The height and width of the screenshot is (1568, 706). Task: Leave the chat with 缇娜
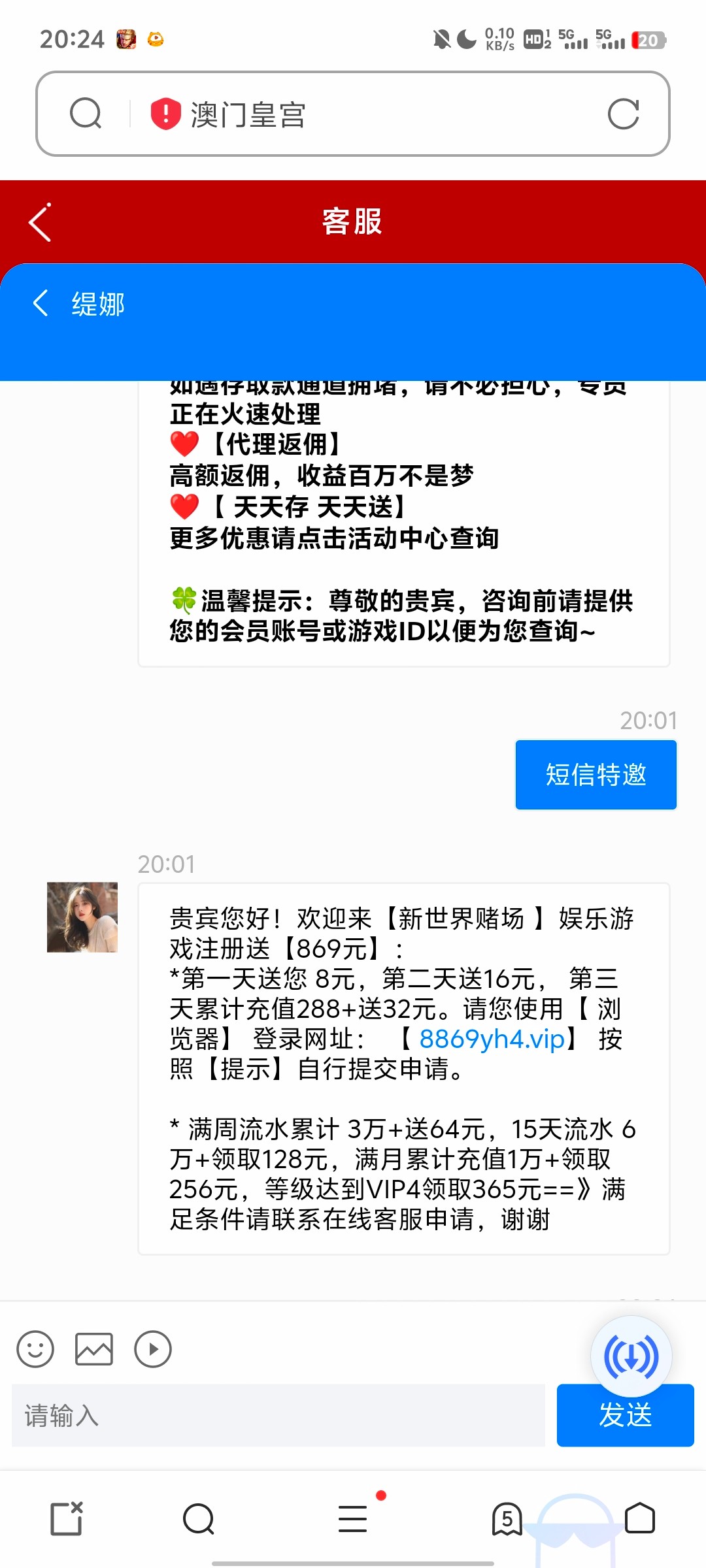41,304
